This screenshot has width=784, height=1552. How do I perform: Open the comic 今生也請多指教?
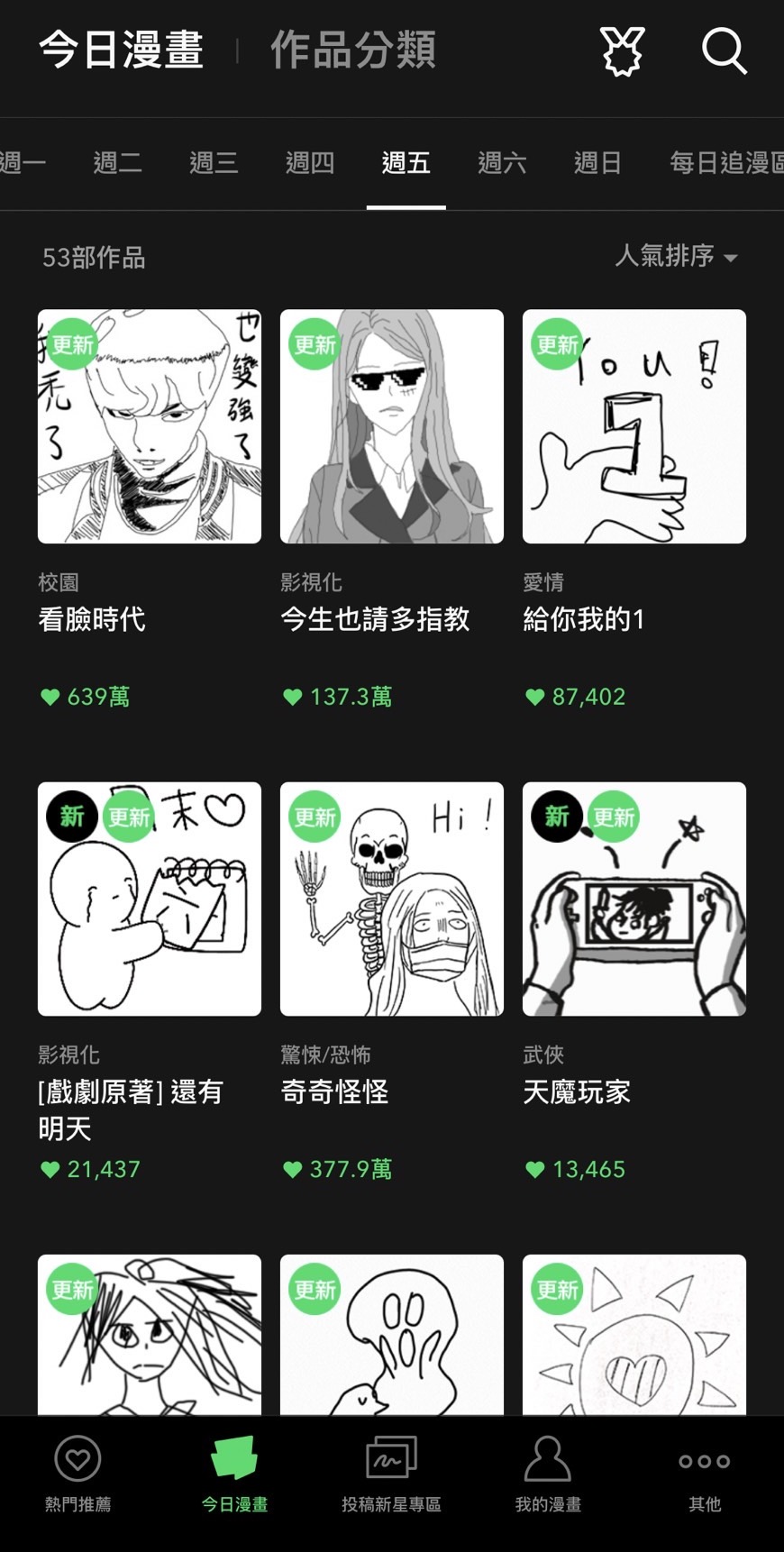point(392,426)
